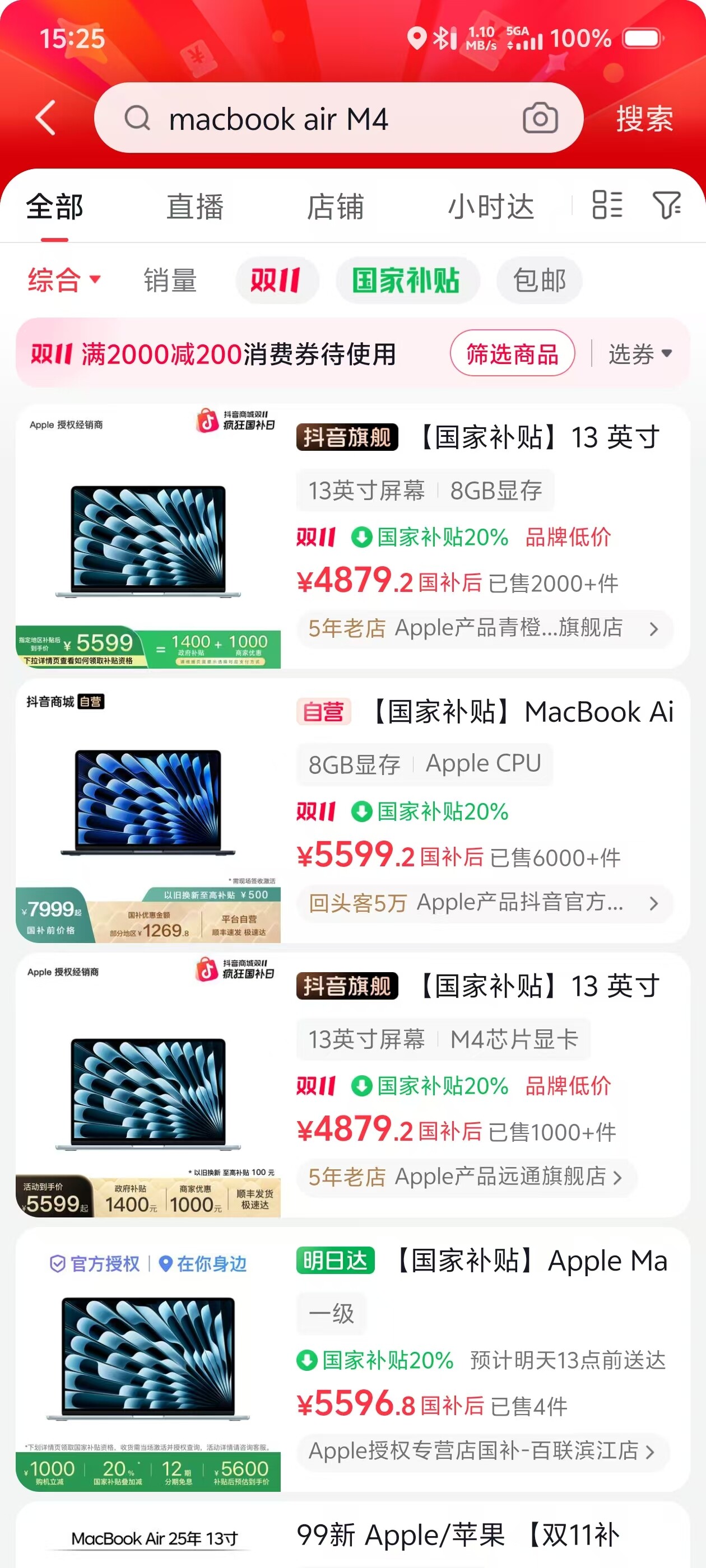
Task: Open the 明日达 Apple Mac product at ¥5596.8
Action: pyautogui.click(x=352, y=1359)
